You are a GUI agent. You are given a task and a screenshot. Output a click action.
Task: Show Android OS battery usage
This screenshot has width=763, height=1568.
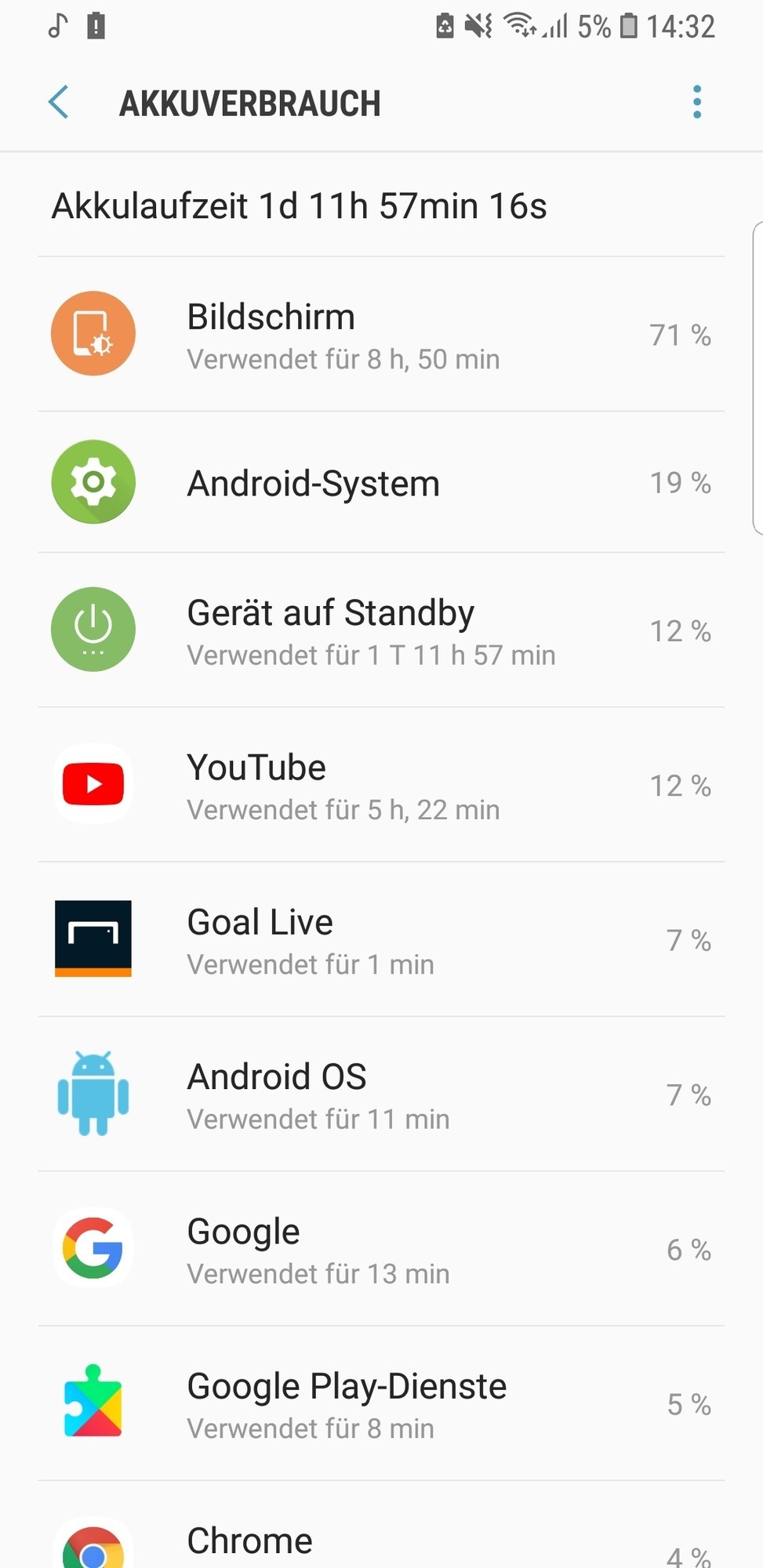click(x=381, y=1094)
